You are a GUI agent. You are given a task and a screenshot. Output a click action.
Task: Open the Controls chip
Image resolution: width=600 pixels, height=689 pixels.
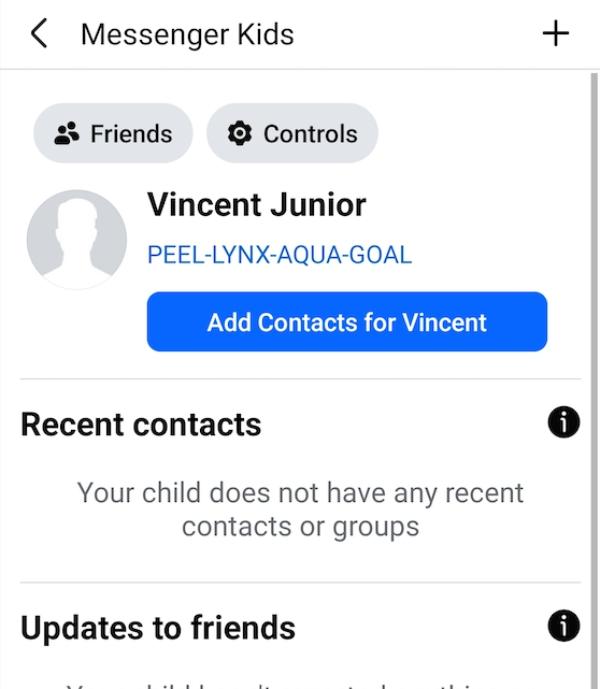click(292, 134)
